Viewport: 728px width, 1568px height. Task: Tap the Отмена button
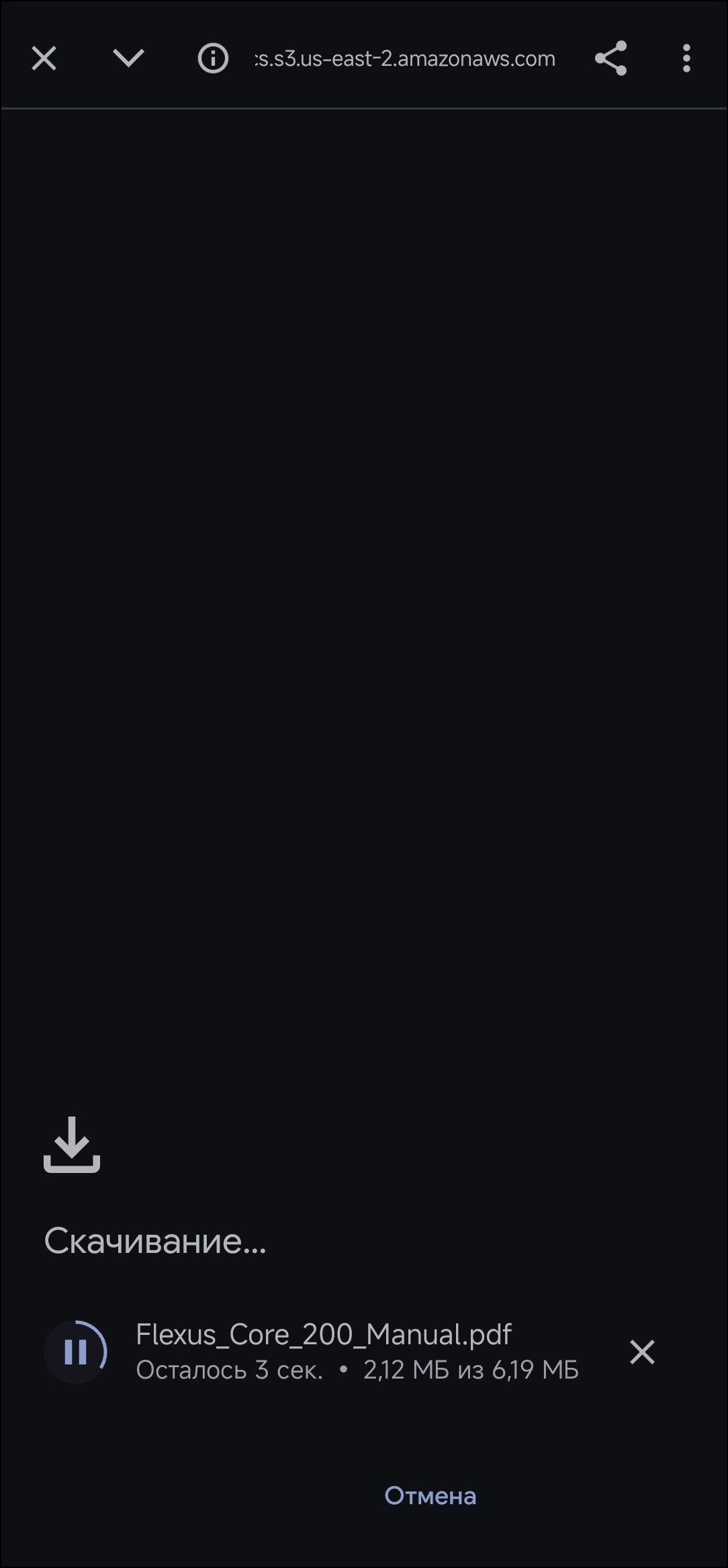pos(430,1495)
